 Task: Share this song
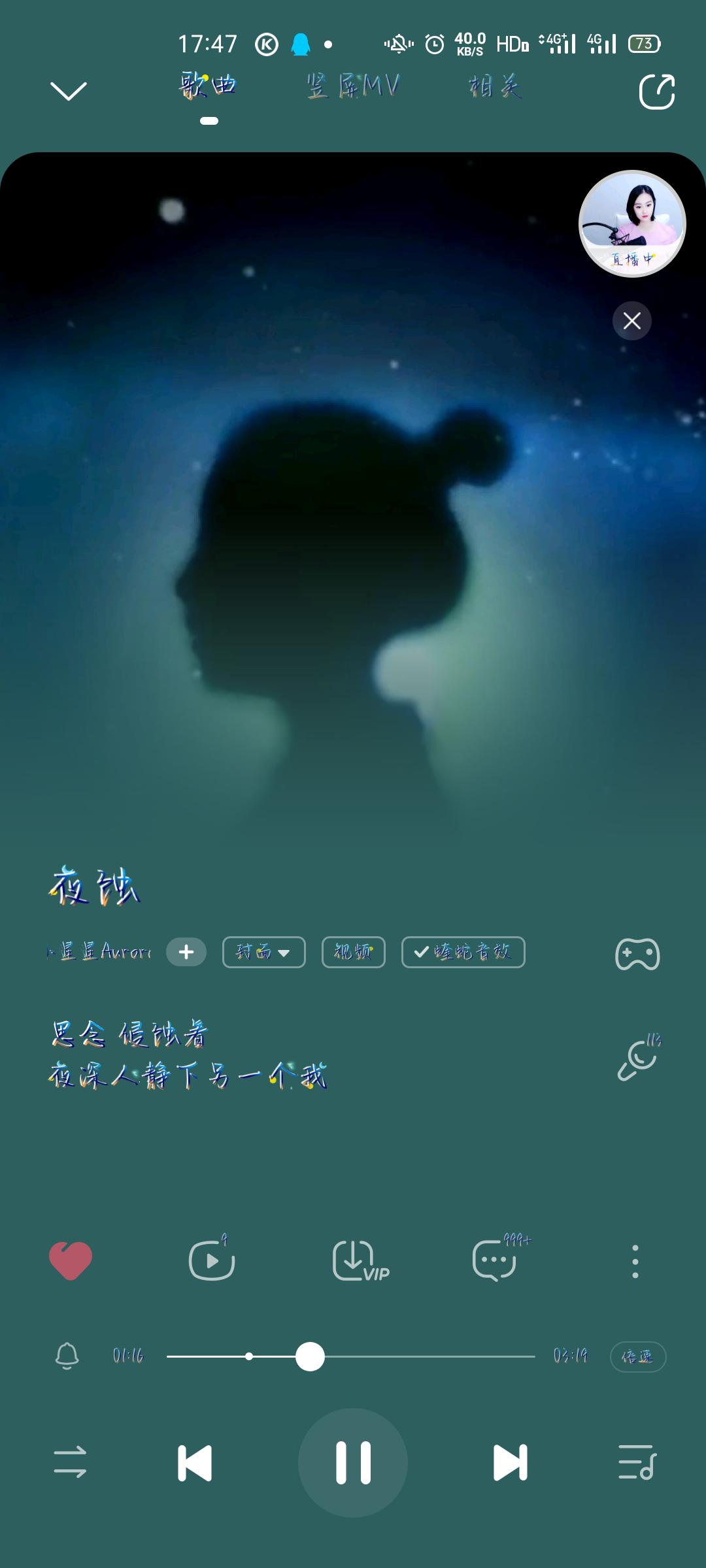click(656, 91)
